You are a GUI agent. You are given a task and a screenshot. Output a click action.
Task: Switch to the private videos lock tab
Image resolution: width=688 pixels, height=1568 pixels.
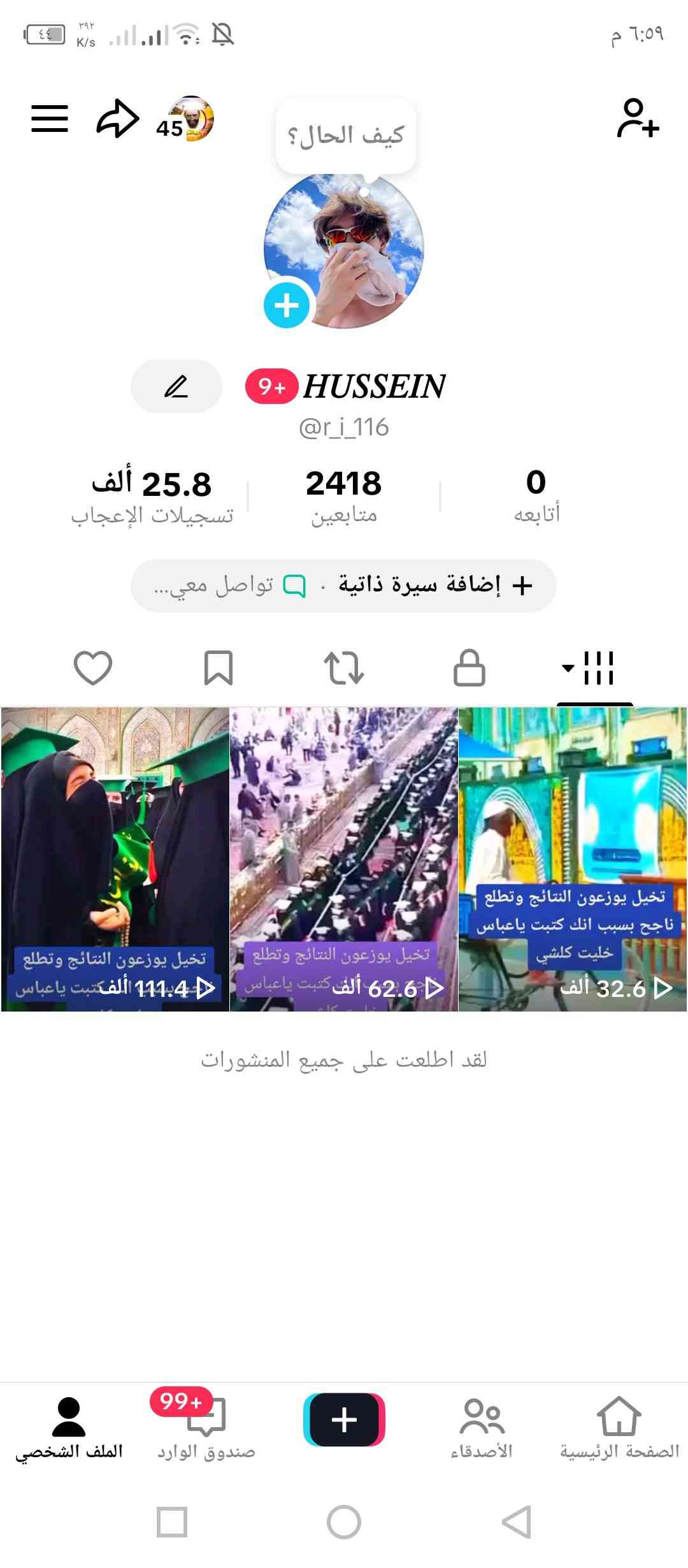[x=469, y=667]
